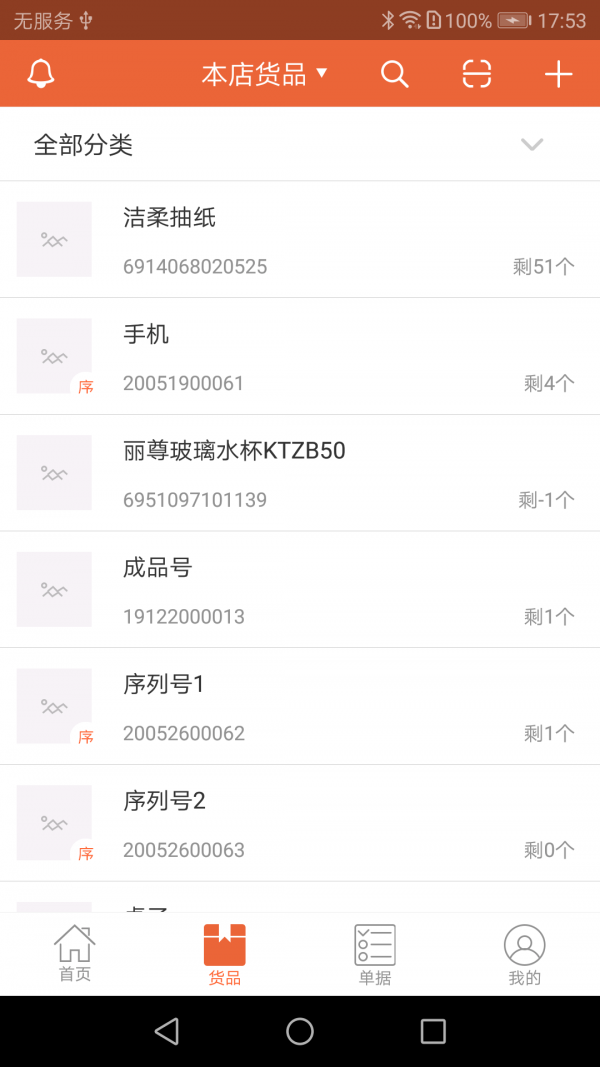Image resolution: width=600 pixels, height=1067 pixels.
Task: Open the 洁柔抽纸 product
Action: coord(300,240)
